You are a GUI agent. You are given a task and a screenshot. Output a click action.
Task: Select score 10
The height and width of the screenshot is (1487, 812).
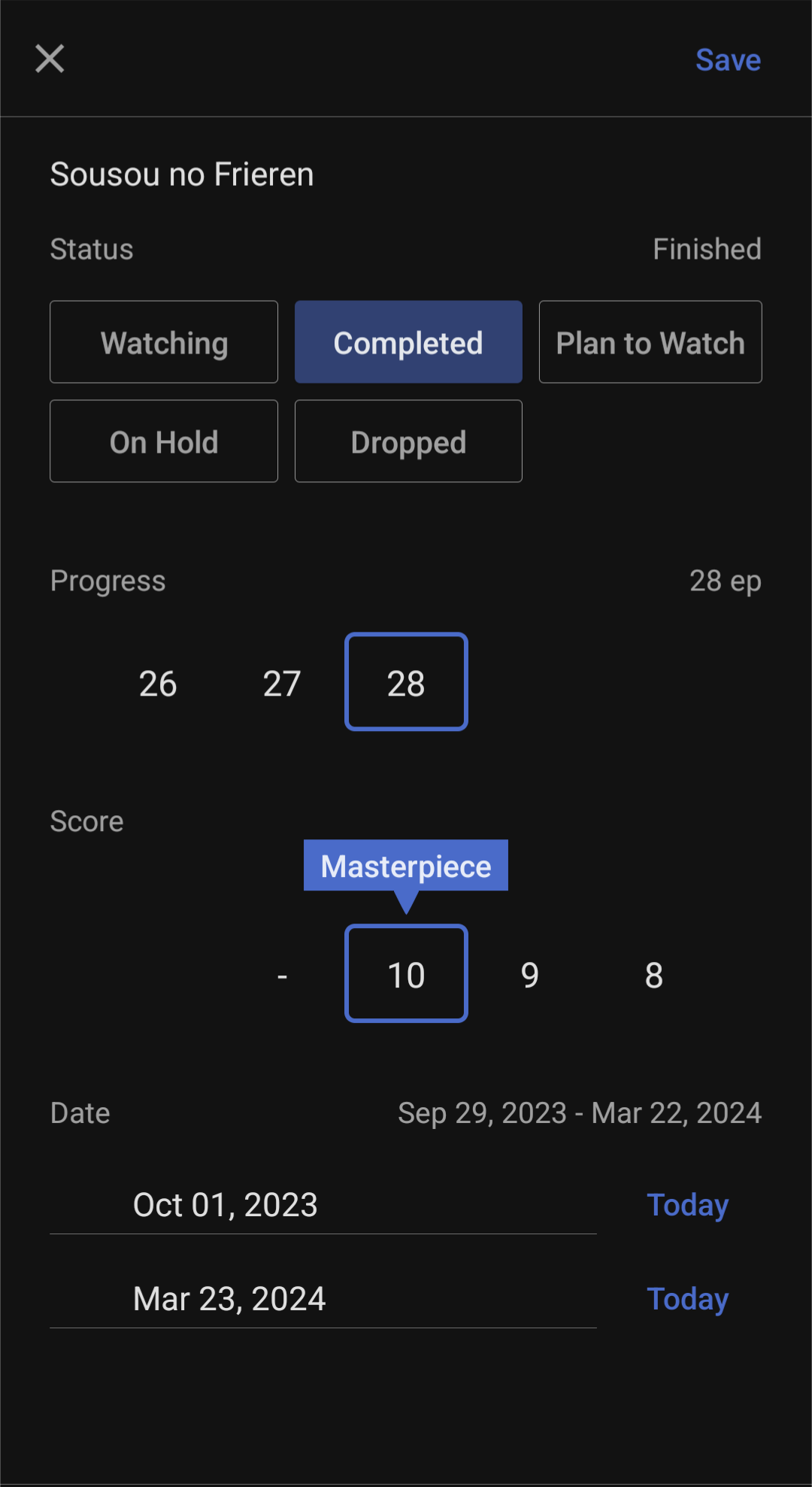pos(406,975)
